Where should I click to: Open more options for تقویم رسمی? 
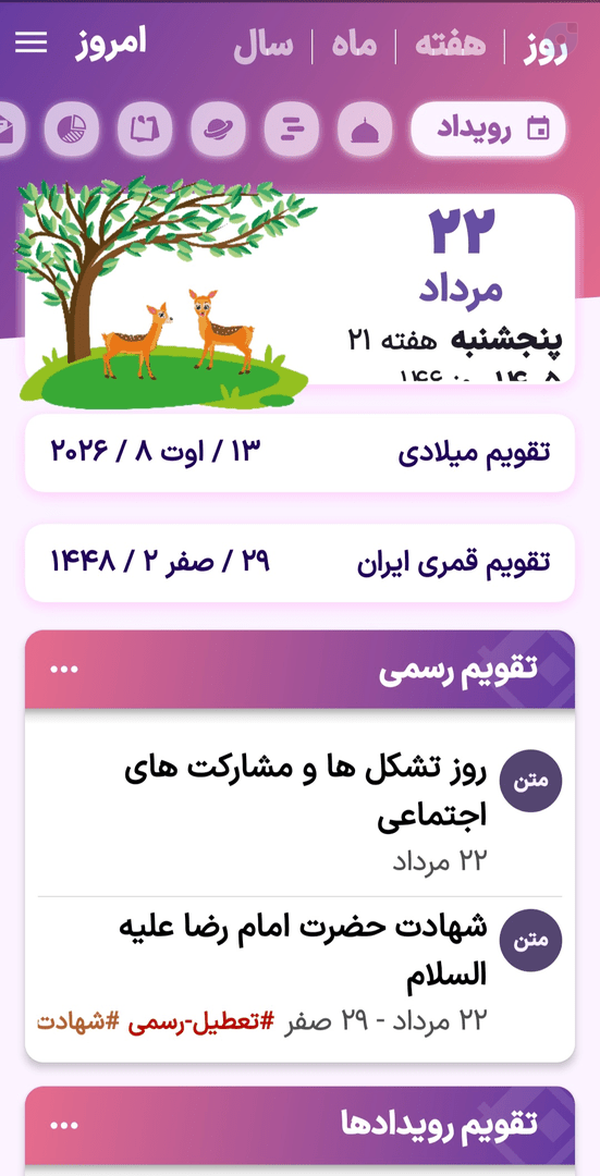coord(64,669)
